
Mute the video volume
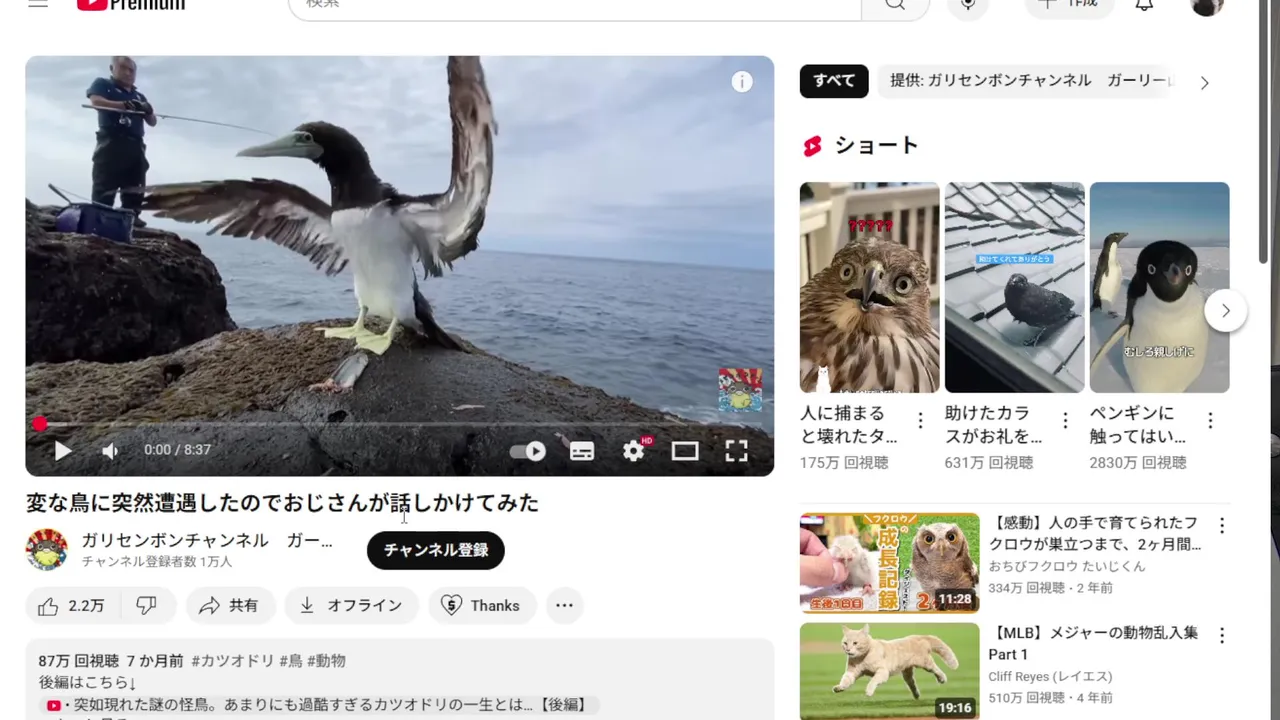[x=110, y=451]
